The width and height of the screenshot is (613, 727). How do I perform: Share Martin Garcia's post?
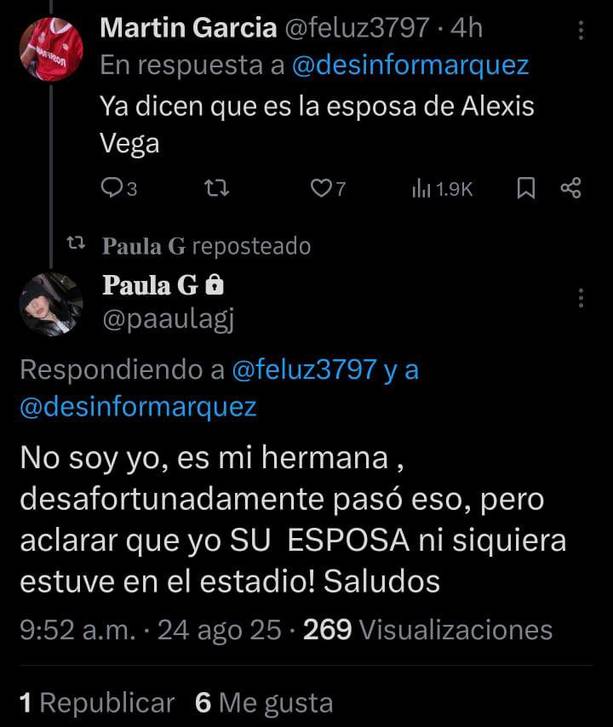click(570, 189)
